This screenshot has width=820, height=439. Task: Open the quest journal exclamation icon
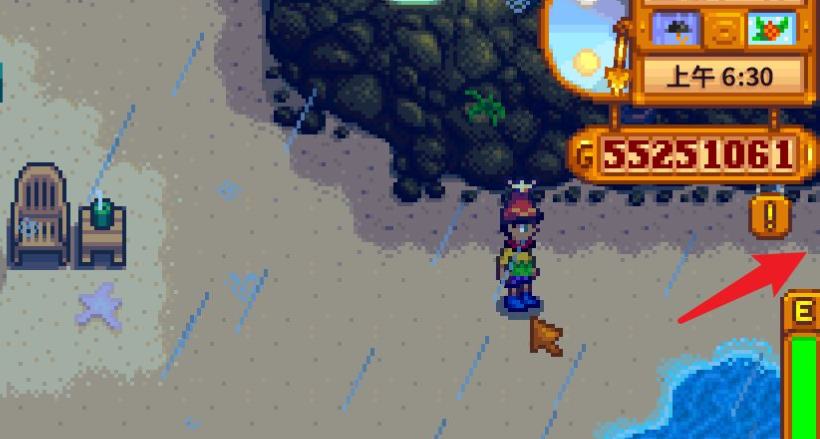pos(769,216)
